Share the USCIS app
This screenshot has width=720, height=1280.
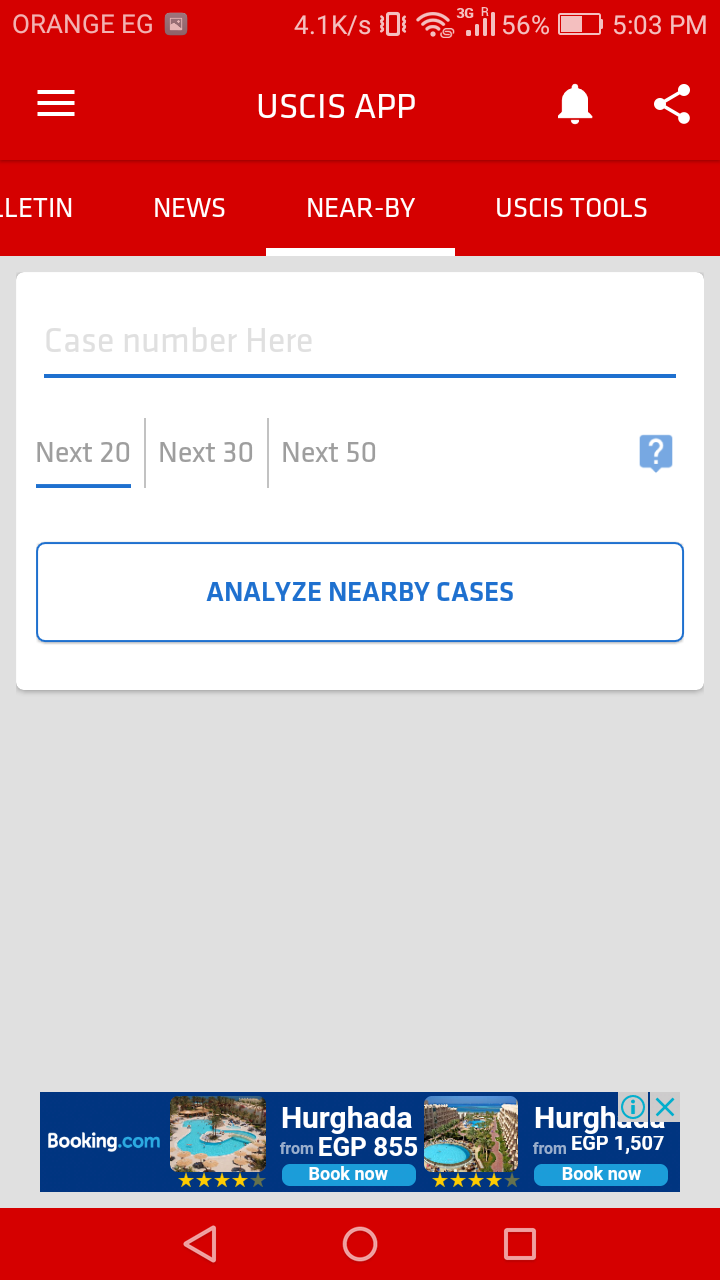click(672, 104)
